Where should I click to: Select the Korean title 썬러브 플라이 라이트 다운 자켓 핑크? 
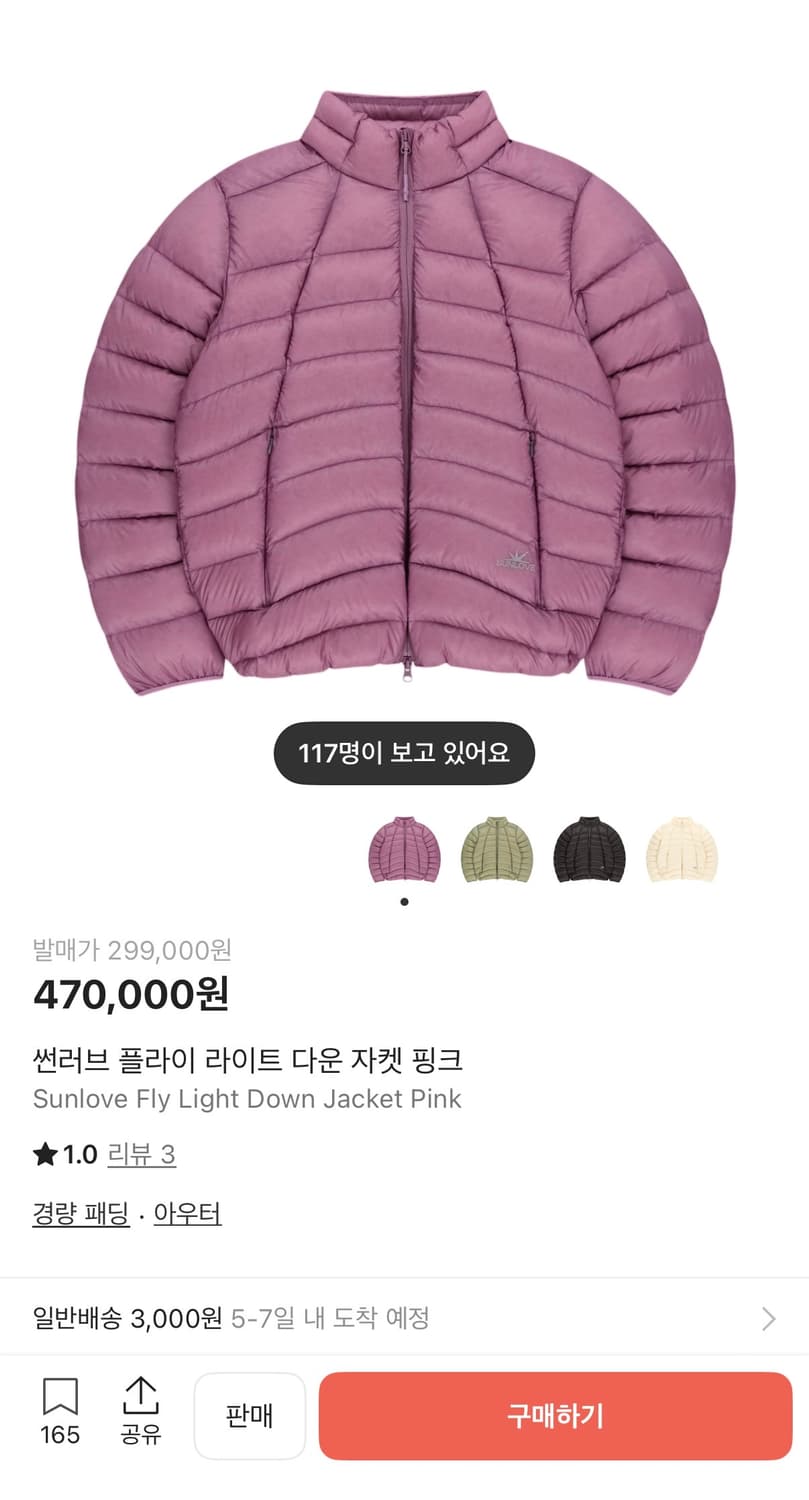247,1059
